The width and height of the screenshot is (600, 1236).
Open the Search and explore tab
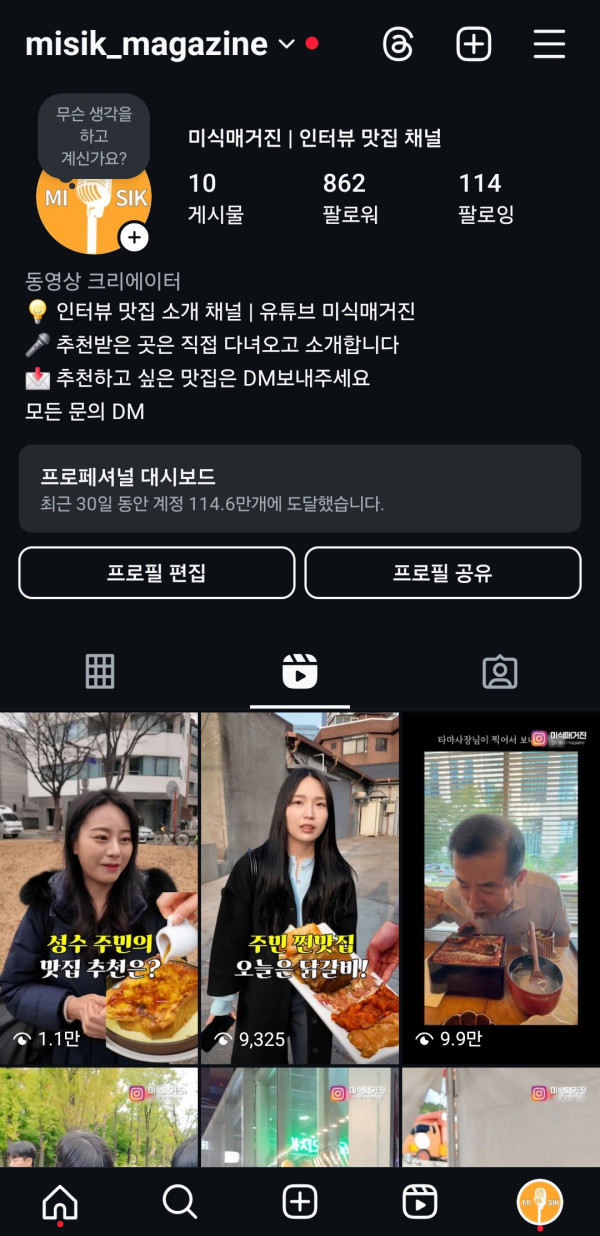click(x=180, y=1202)
